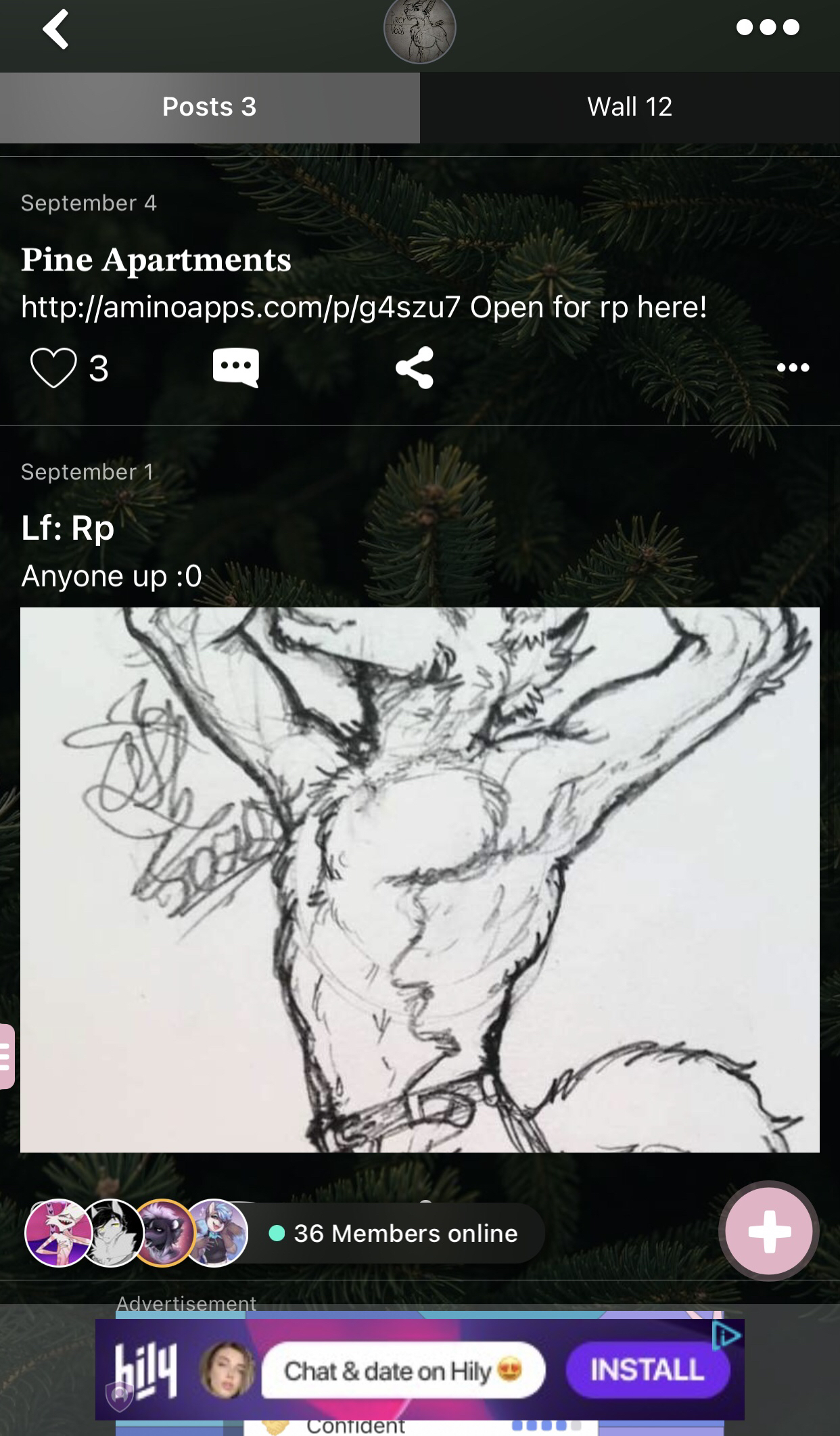Share the Pine Apartments post
This screenshot has height=1436, width=840.
[x=414, y=368]
